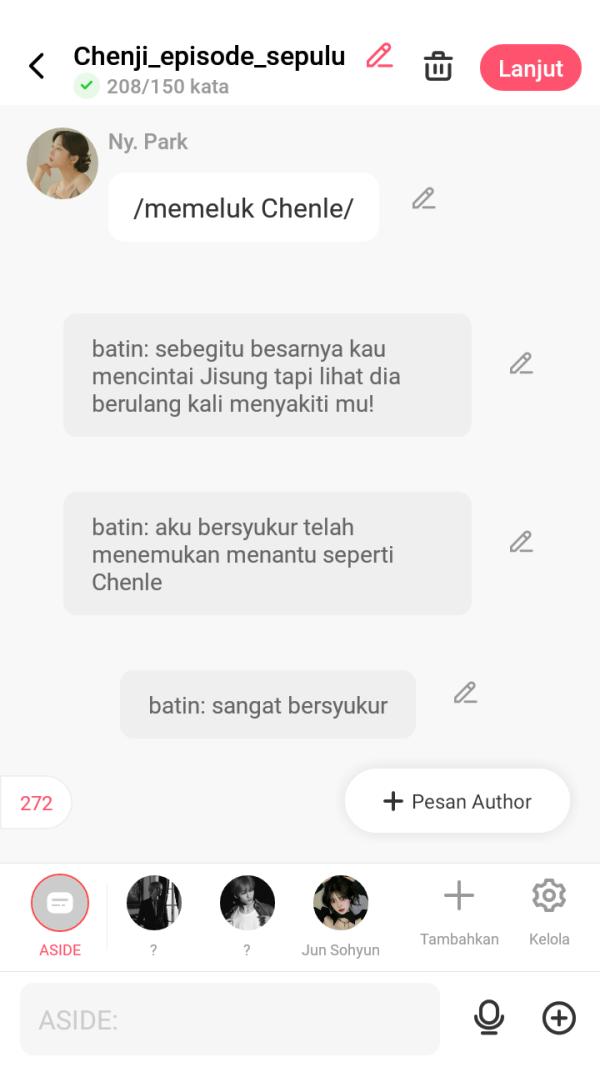Choose Jun Sohyun as the speaker
Image resolution: width=600 pixels, height=1067 pixels.
(341, 904)
